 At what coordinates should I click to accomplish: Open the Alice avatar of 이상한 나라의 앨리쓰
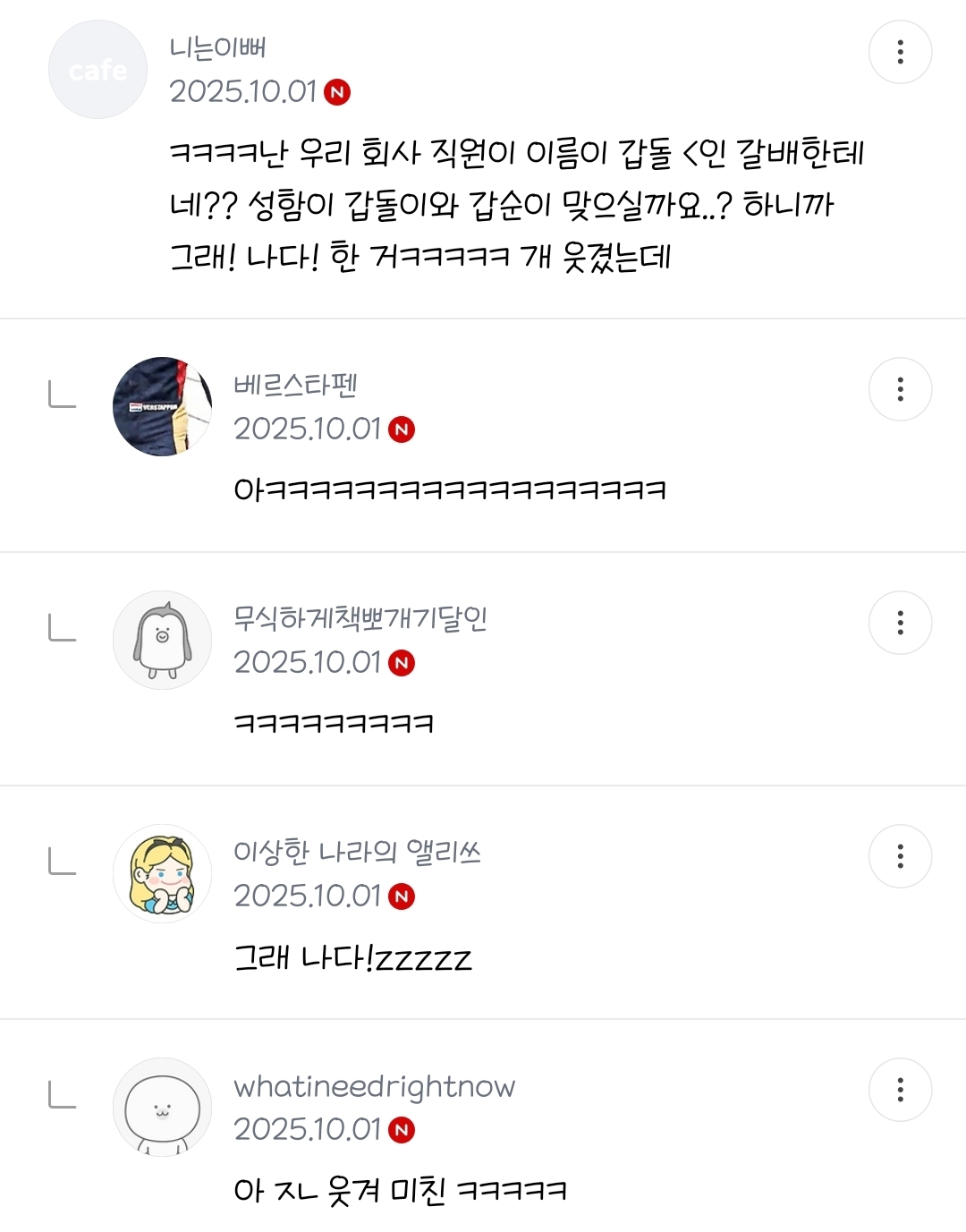click(162, 874)
